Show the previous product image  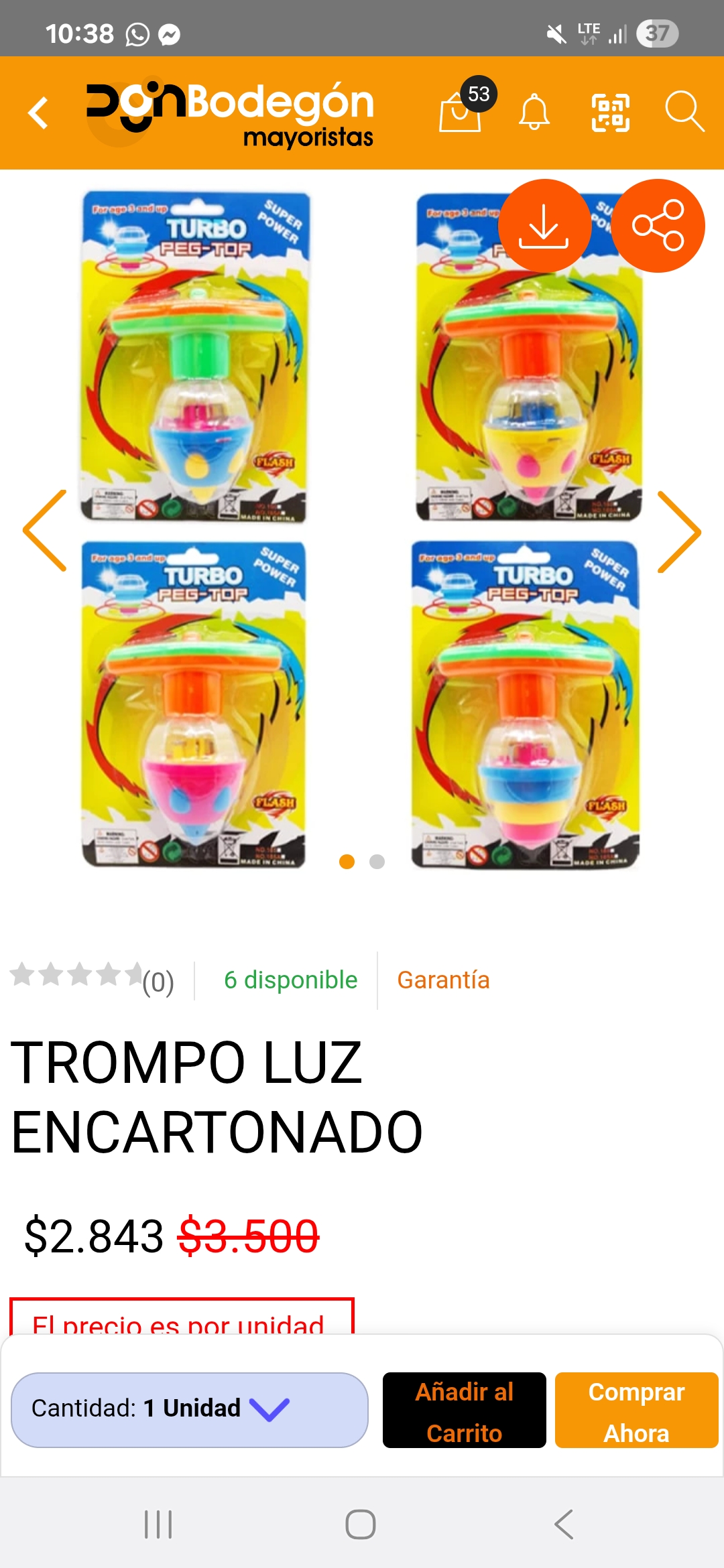[x=45, y=531]
